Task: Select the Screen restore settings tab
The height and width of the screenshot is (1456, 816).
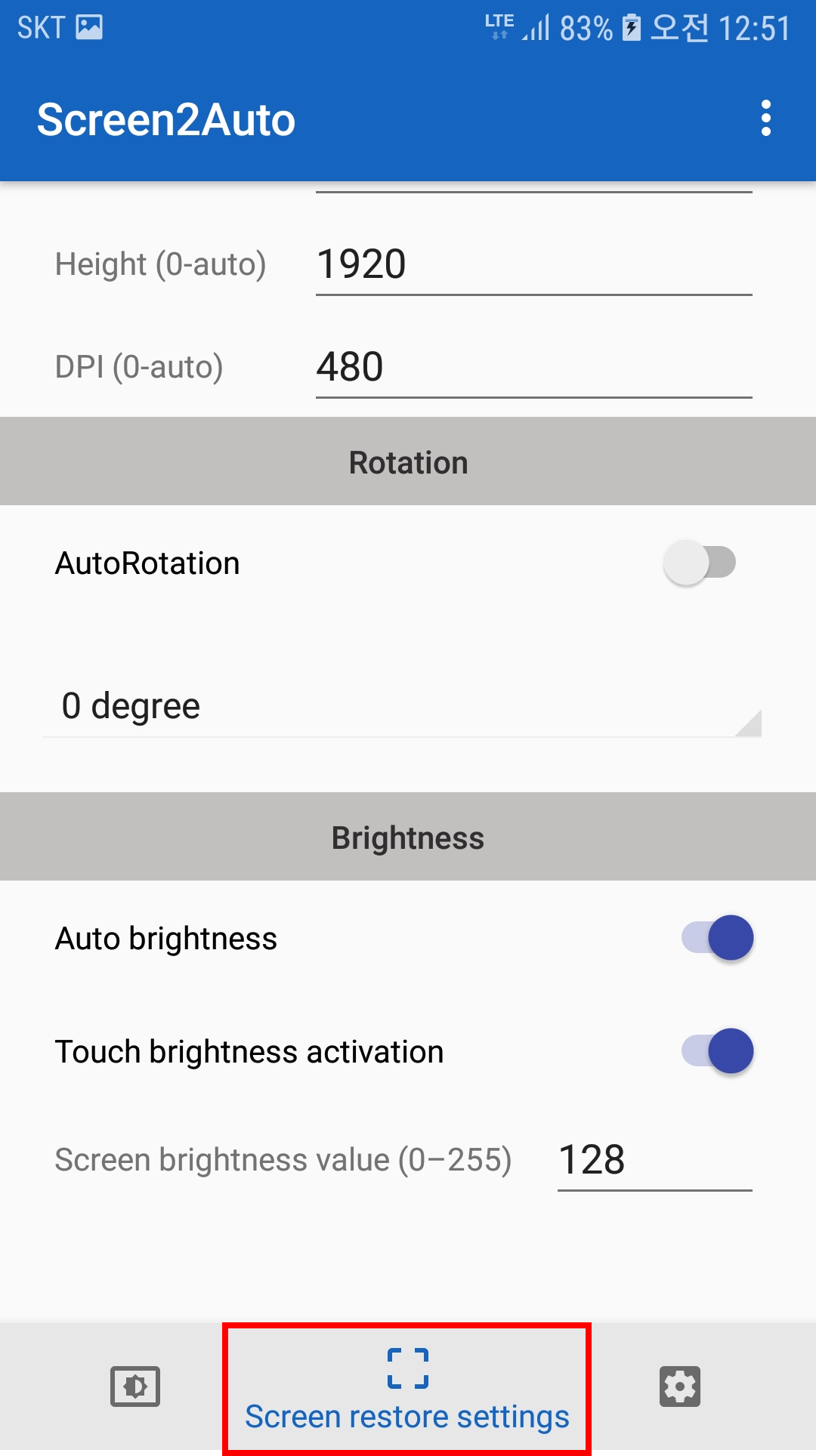Action: tap(407, 1390)
